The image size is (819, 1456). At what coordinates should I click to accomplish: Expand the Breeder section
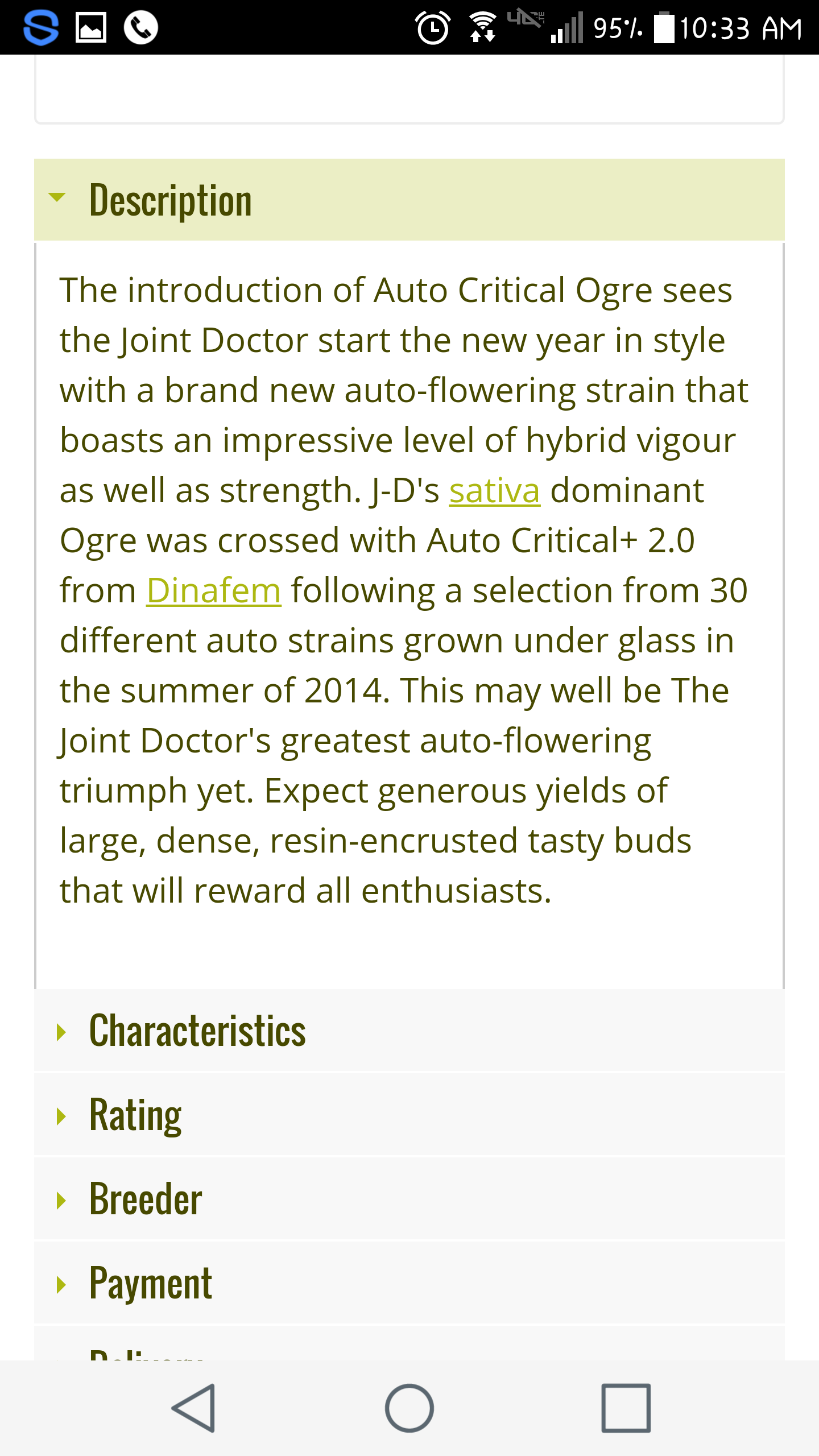[x=409, y=1198]
